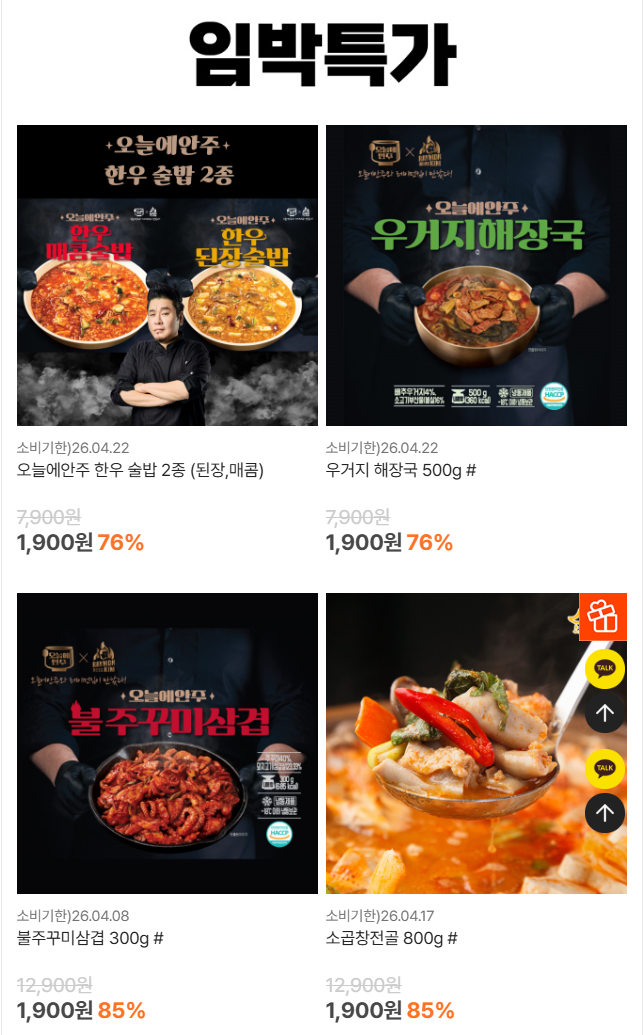Tap the orange gift box icon

tap(603, 616)
